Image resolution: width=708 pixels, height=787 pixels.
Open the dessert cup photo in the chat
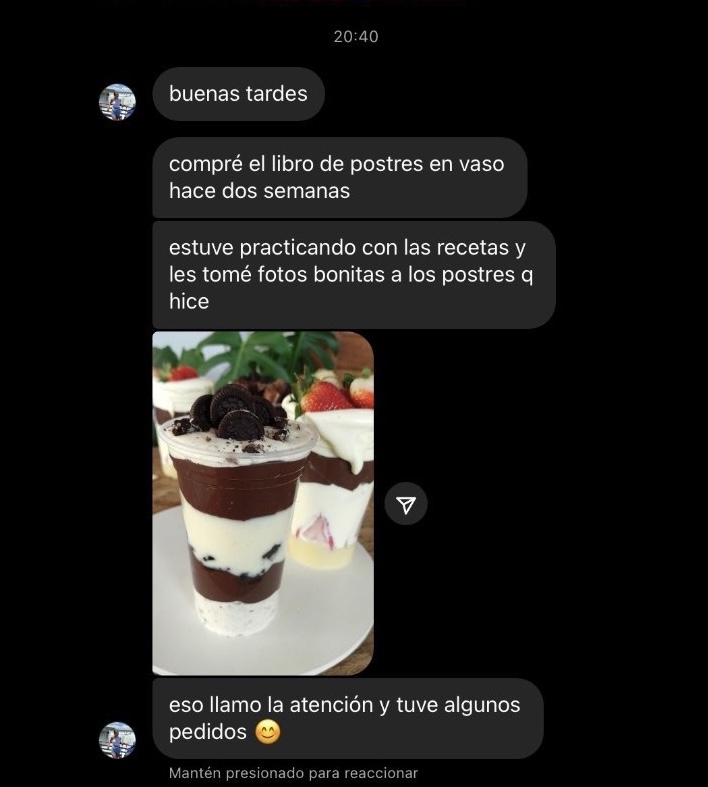pyautogui.click(x=263, y=503)
